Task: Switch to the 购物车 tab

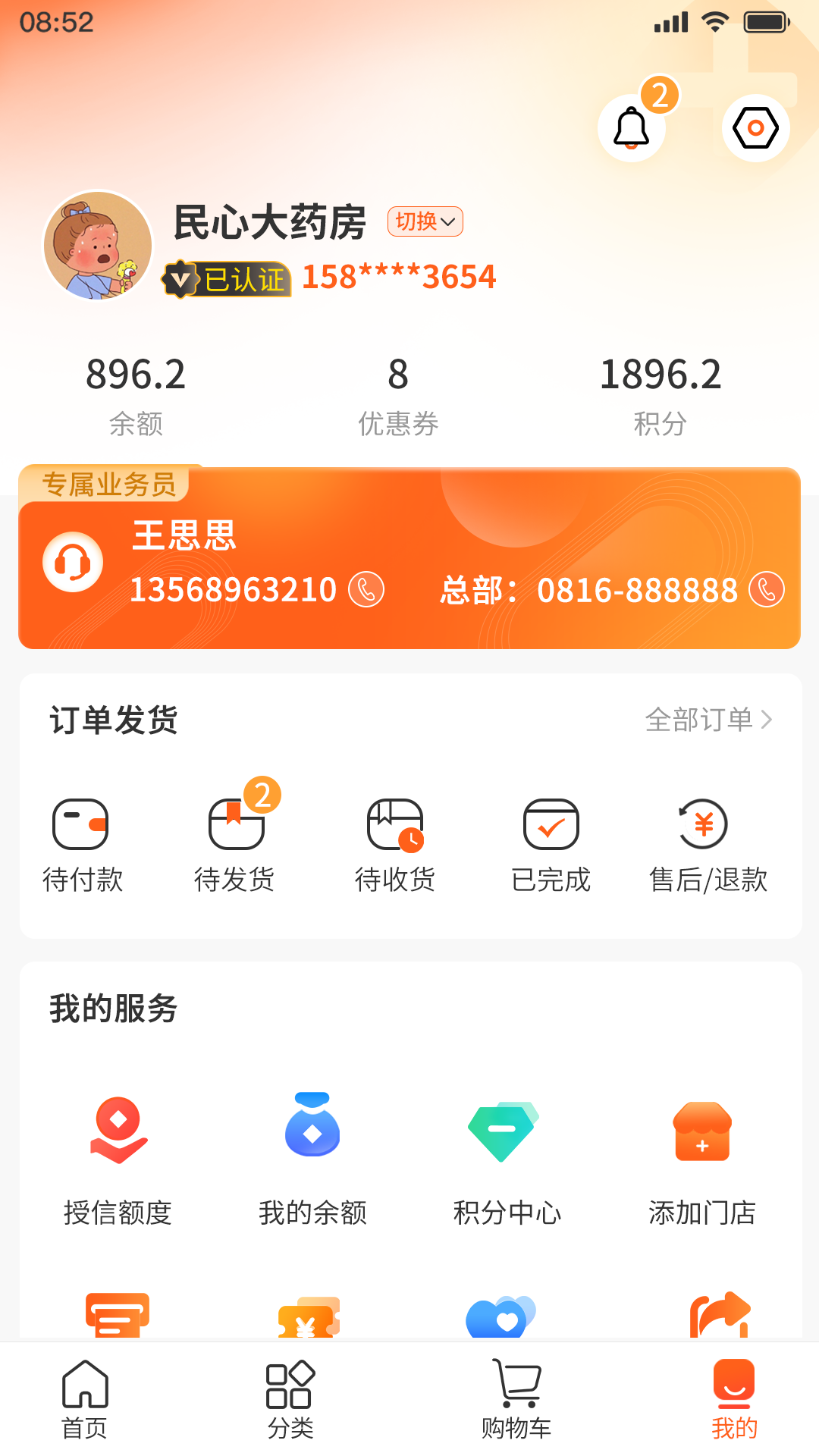Action: (x=513, y=1396)
